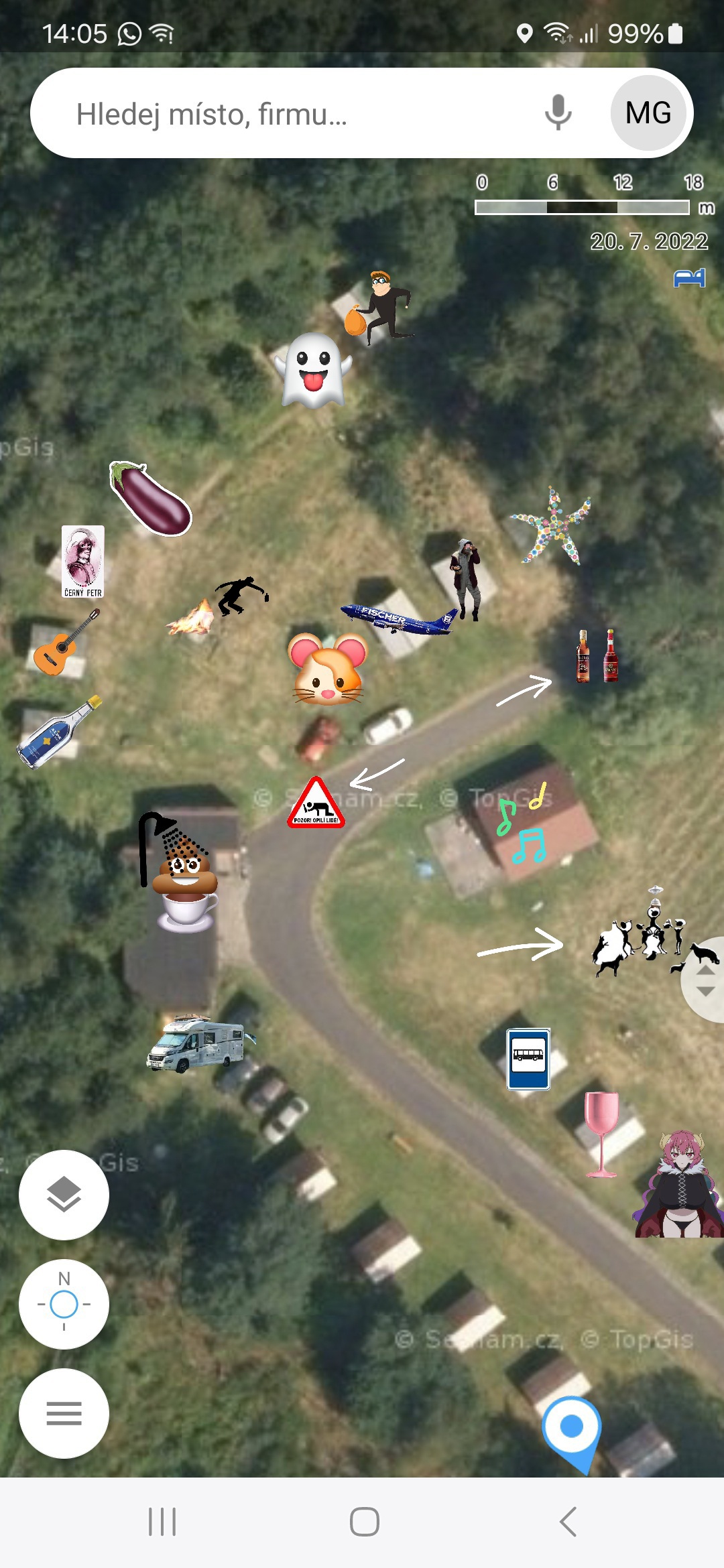Open the 'Hledej místo, firmu…' search box
The height and width of the screenshot is (1568, 724).
282,114
